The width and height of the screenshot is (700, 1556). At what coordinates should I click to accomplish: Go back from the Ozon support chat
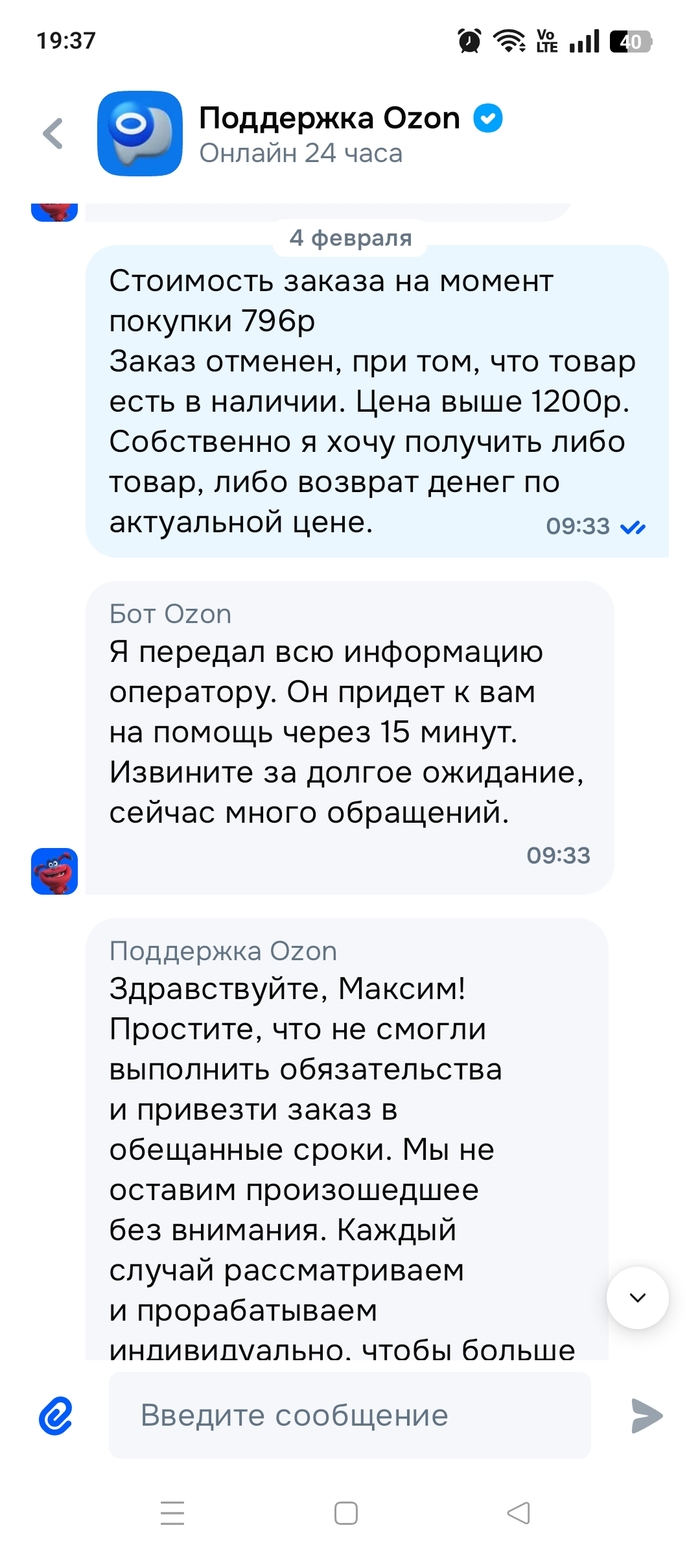tap(53, 134)
